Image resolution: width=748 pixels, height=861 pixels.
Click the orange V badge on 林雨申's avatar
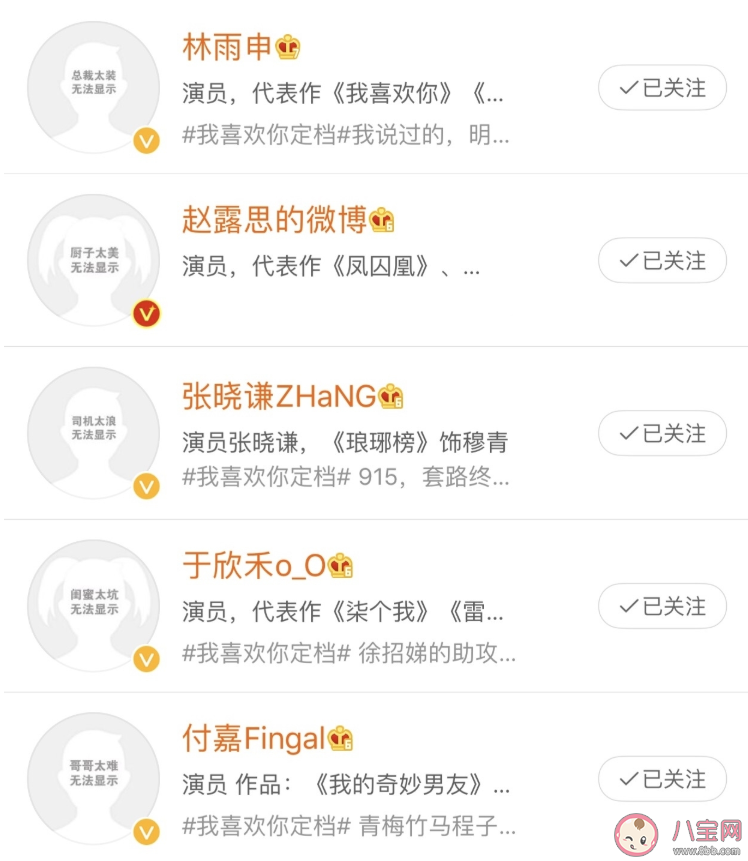146,141
